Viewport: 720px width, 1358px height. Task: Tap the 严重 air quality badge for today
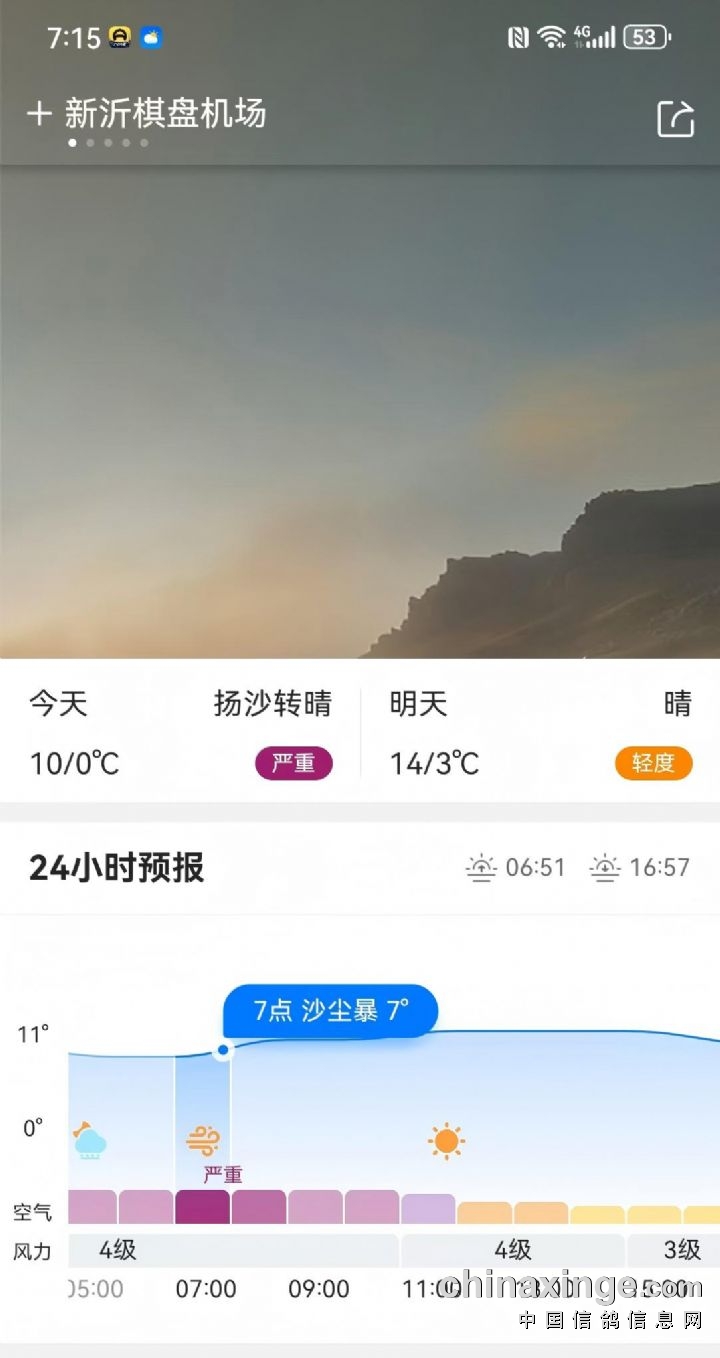[x=293, y=764]
